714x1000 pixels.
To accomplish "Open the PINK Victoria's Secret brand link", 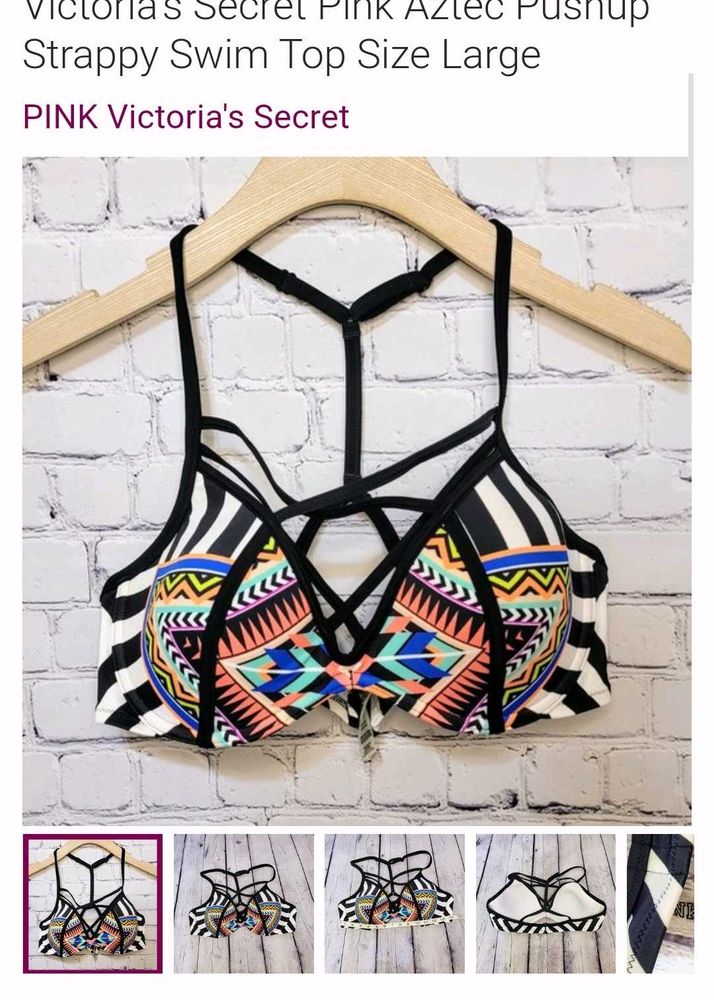I will pos(186,117).
